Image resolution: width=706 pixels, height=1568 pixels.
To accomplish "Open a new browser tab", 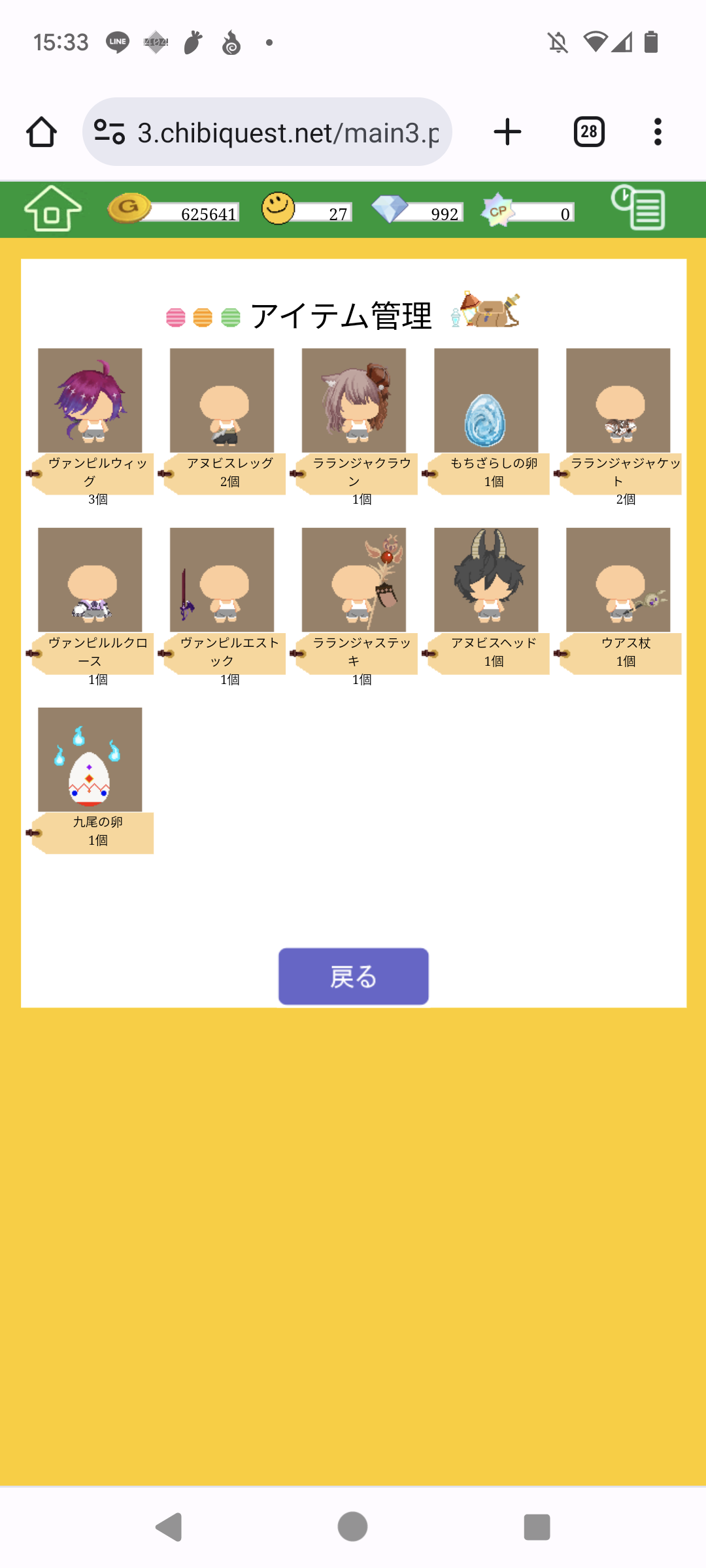I will coord(507,132).
